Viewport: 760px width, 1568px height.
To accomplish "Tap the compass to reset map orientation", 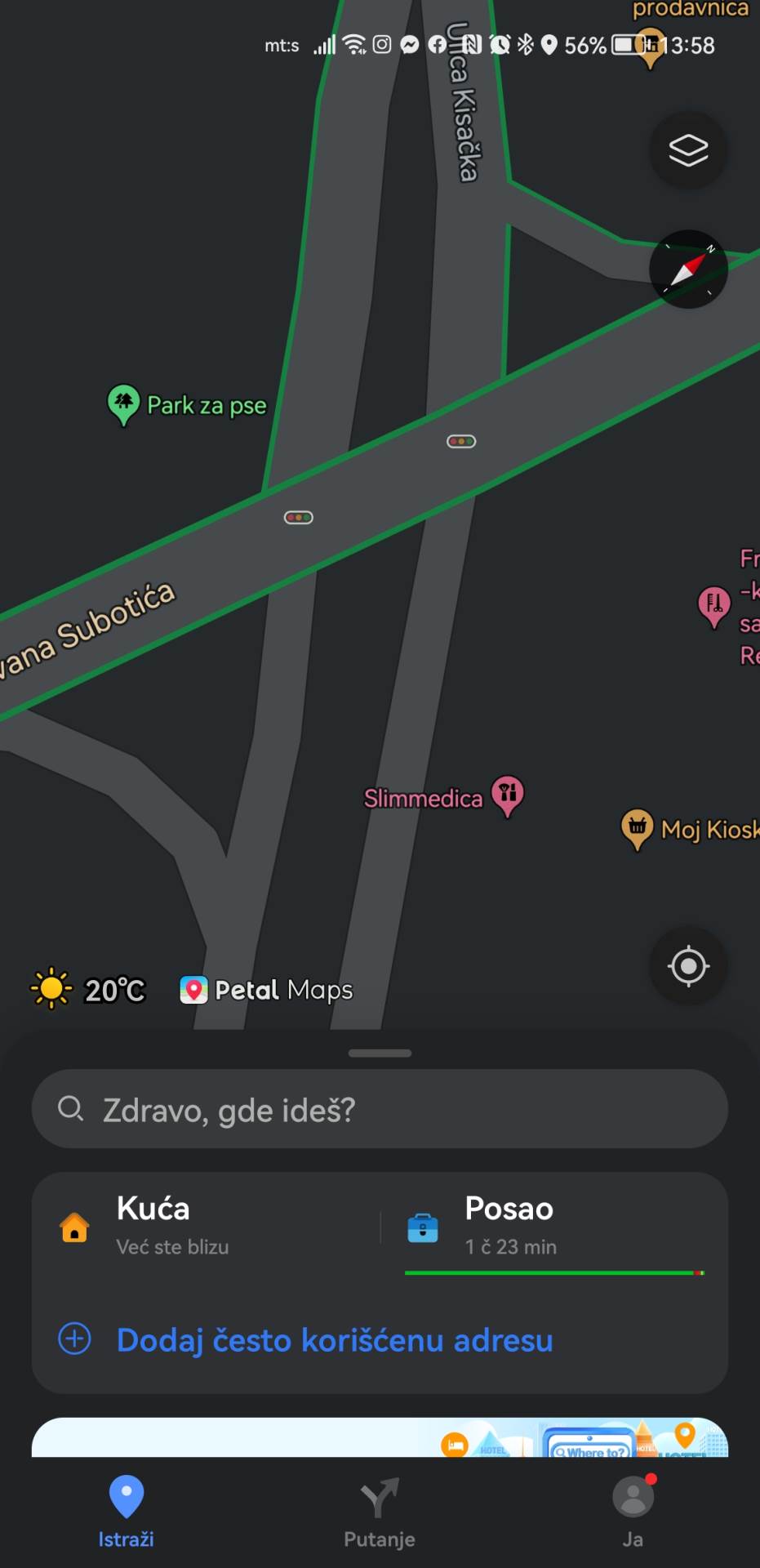I will tap(688, 269).
